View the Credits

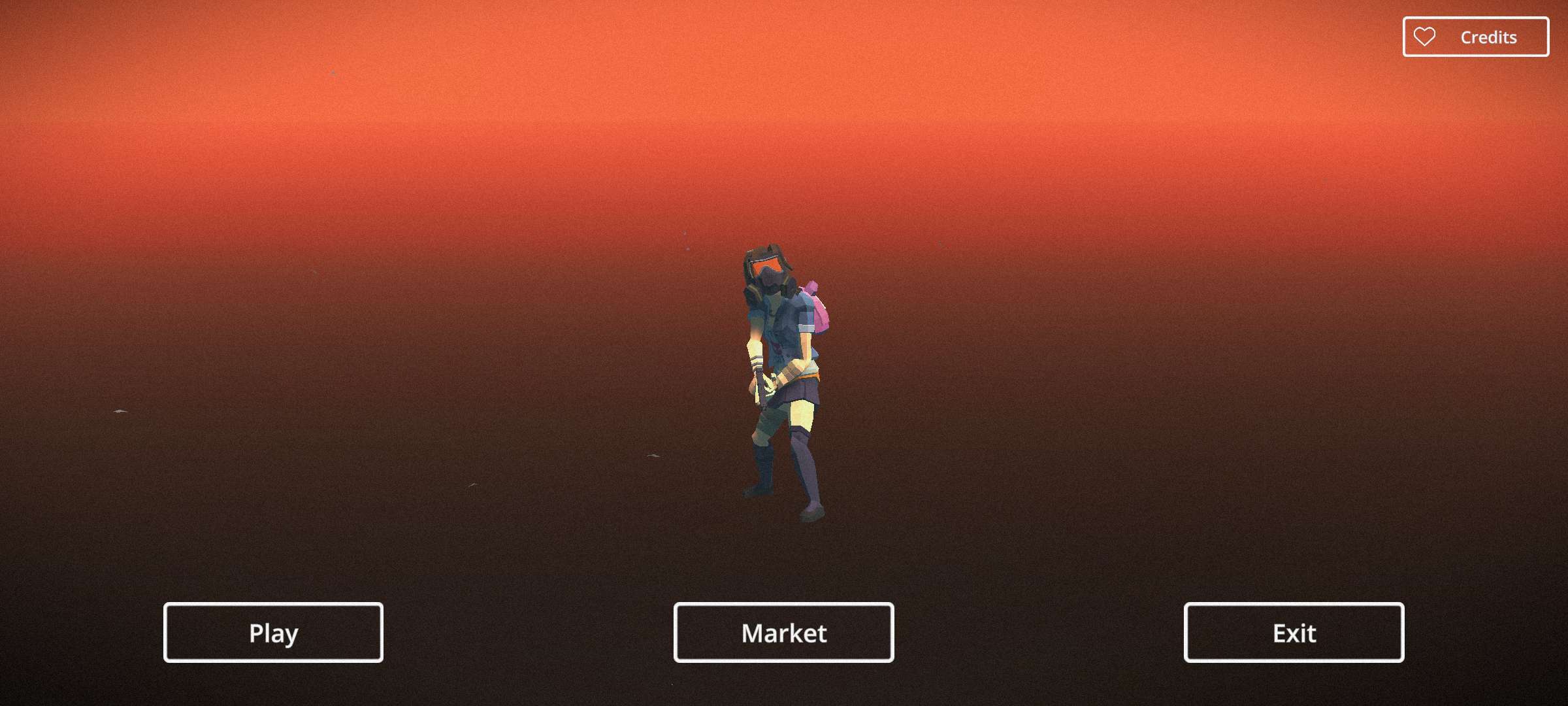[1475, 37]
